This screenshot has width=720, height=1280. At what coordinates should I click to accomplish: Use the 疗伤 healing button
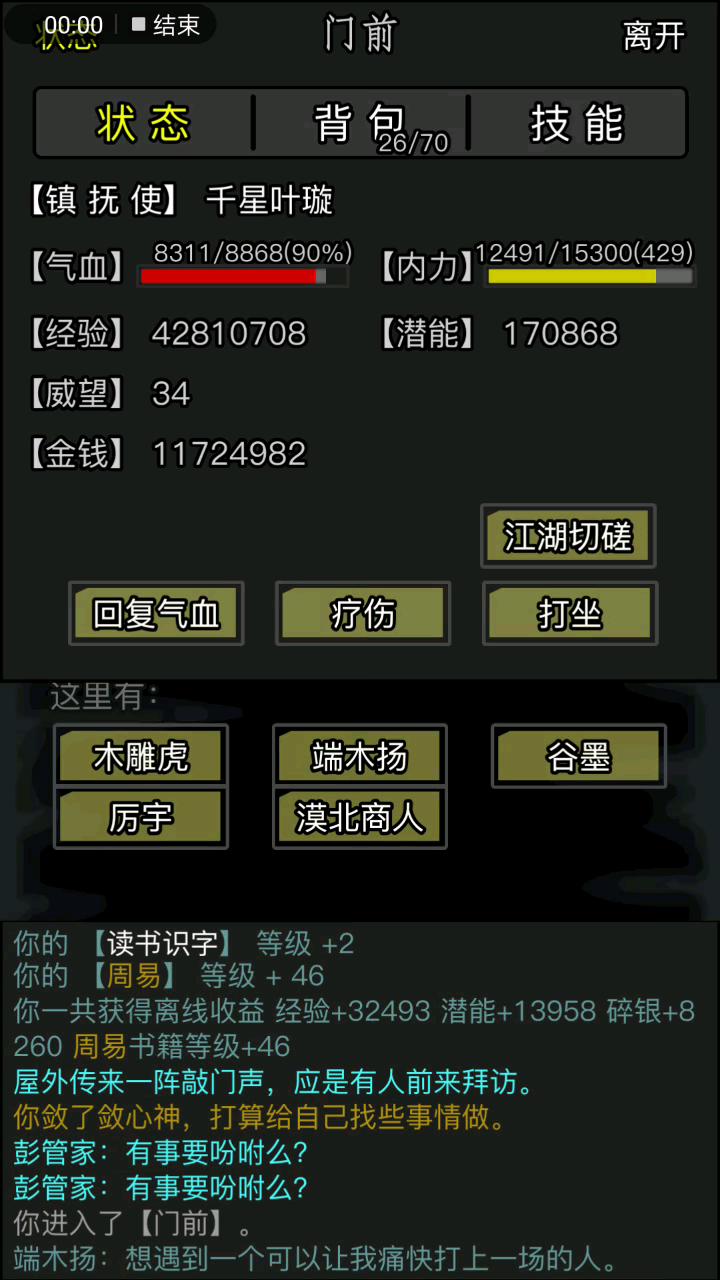click(363, 613)
